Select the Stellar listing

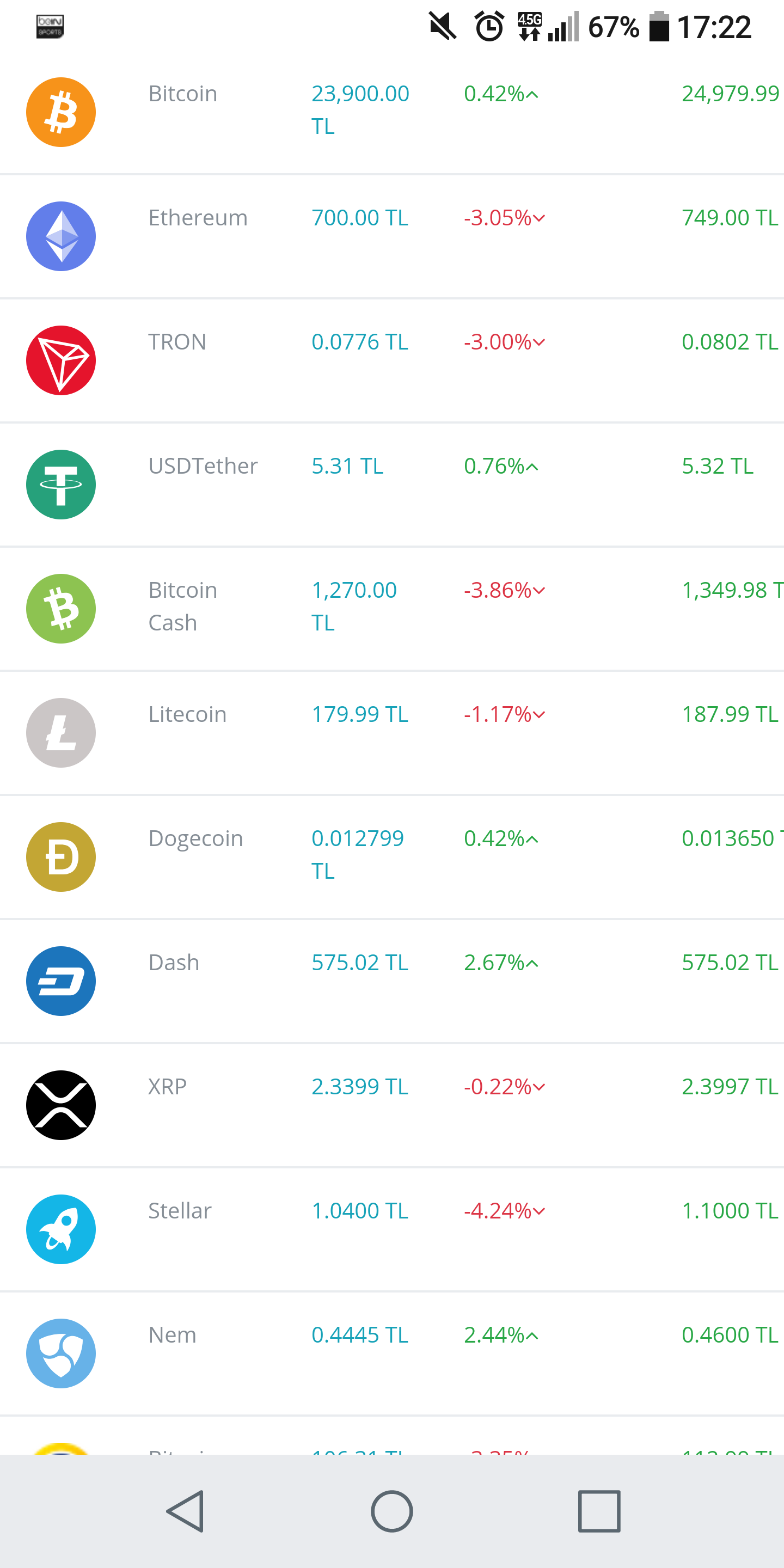[x=392, y=1230]
